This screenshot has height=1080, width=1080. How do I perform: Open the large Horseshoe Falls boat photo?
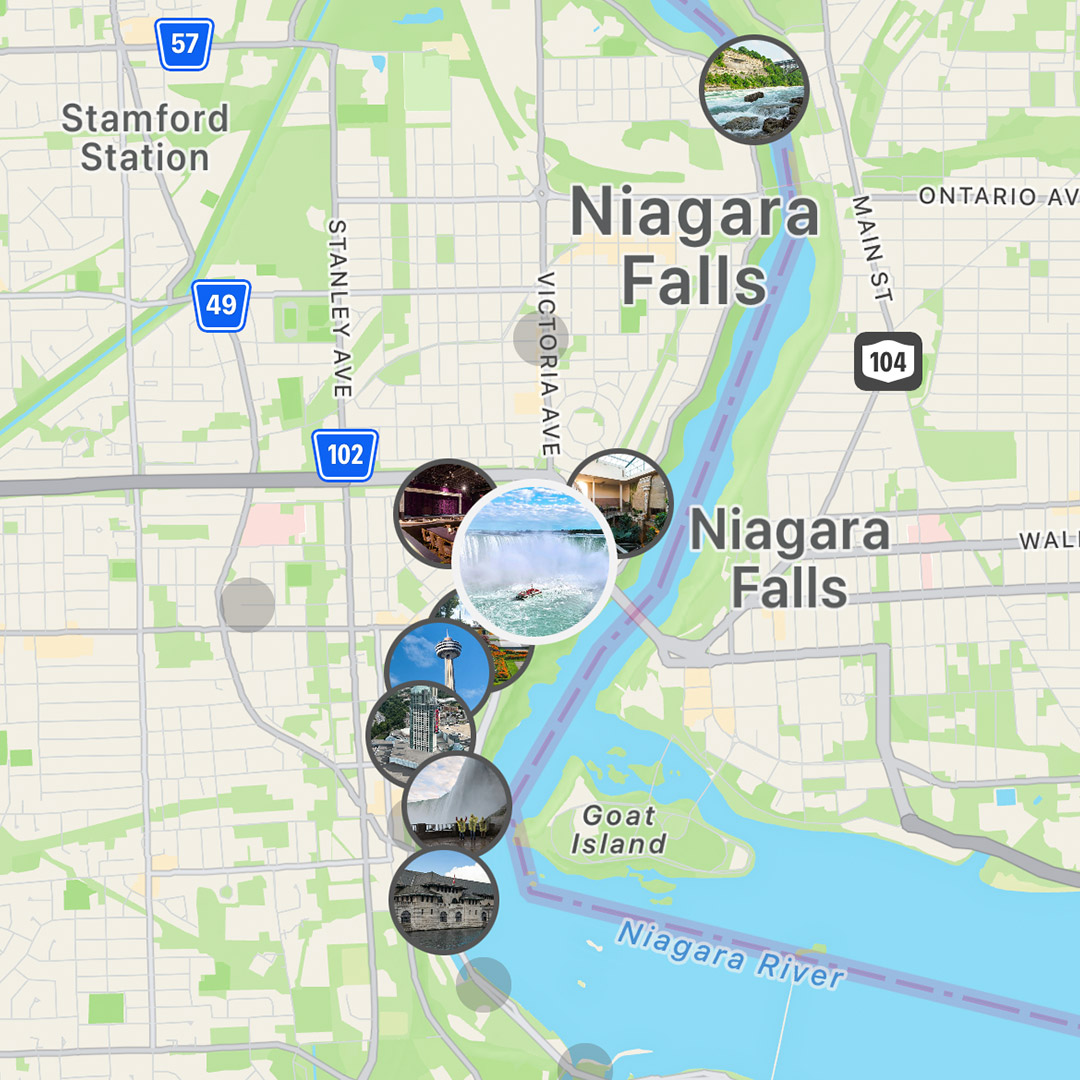coord(533,562)
